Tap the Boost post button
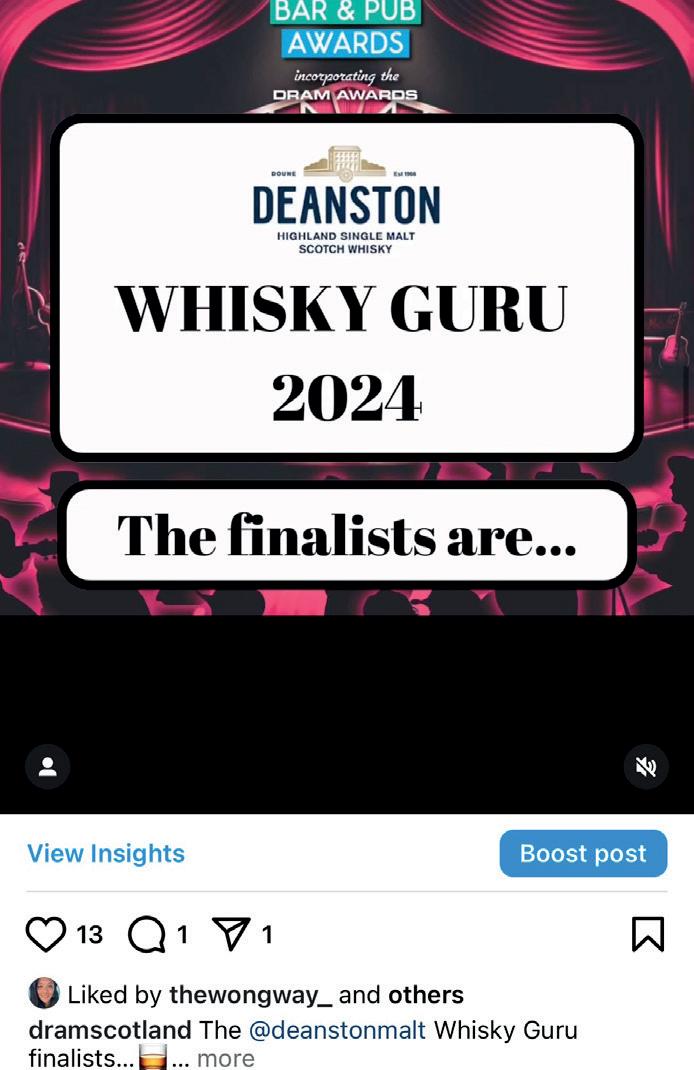This screenshot has width=694, height=1070. pyautogui.click(x=583, y=853)
